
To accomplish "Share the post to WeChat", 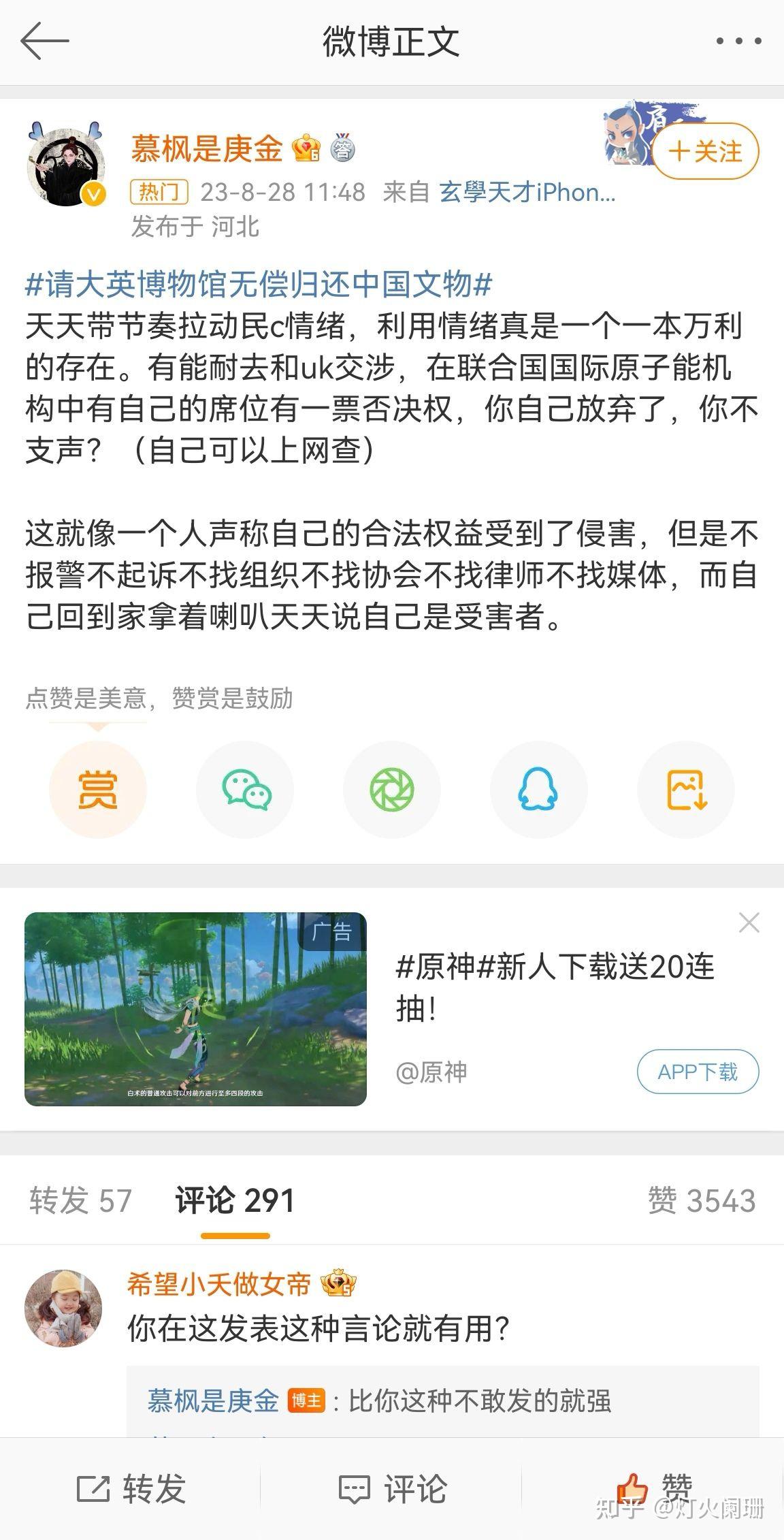I will coord(246,790).
